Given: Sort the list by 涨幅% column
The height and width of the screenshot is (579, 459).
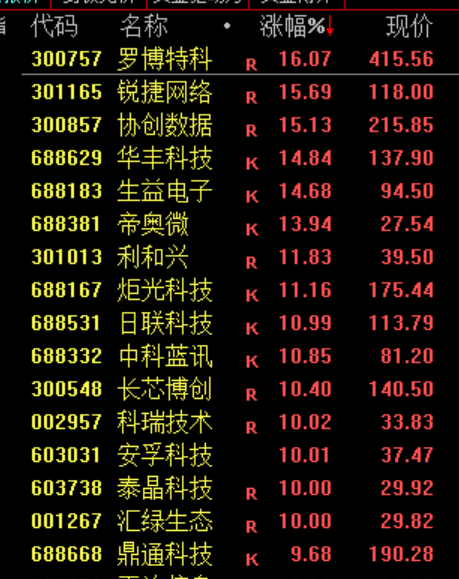Looking at the screenshot, I should pos(297,26).
